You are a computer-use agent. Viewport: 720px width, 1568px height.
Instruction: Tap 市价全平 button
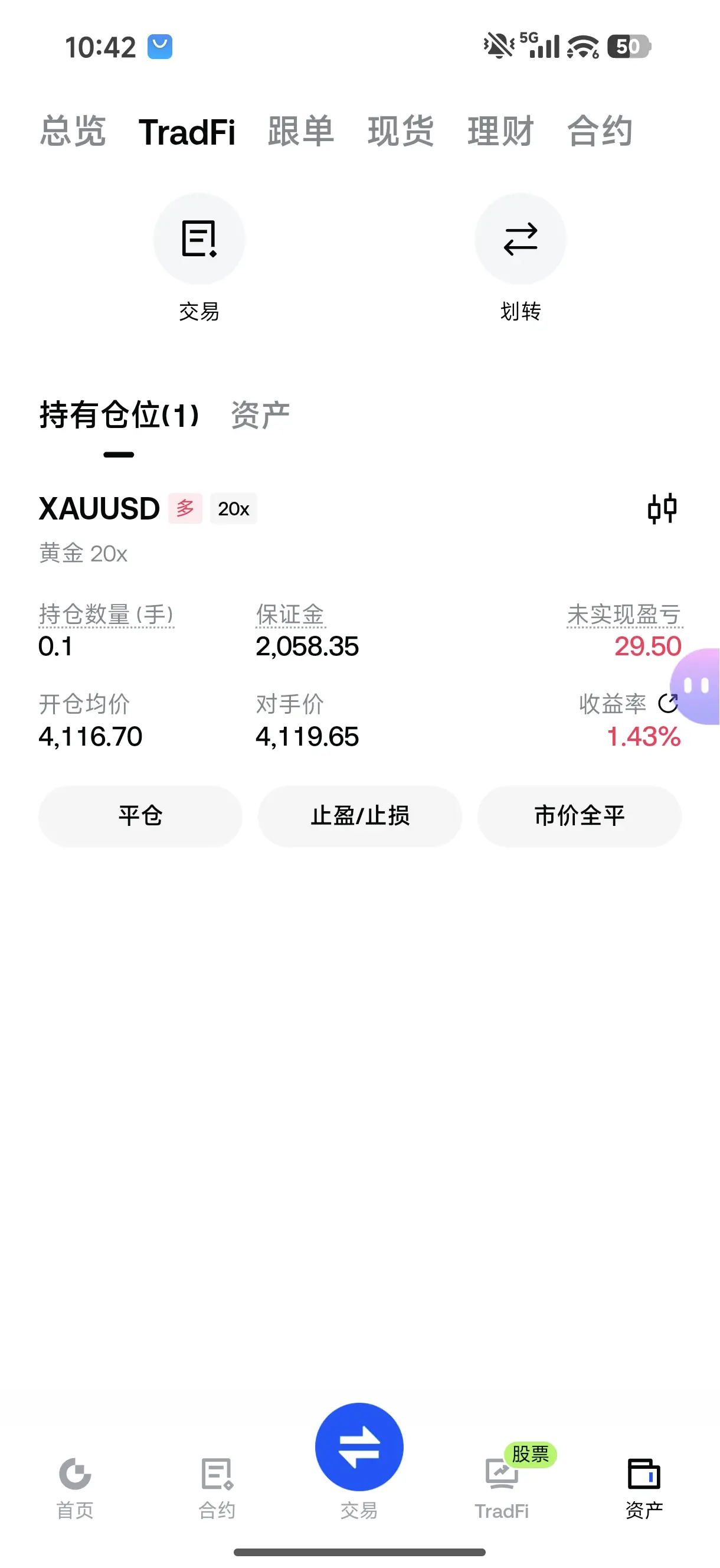580,816
